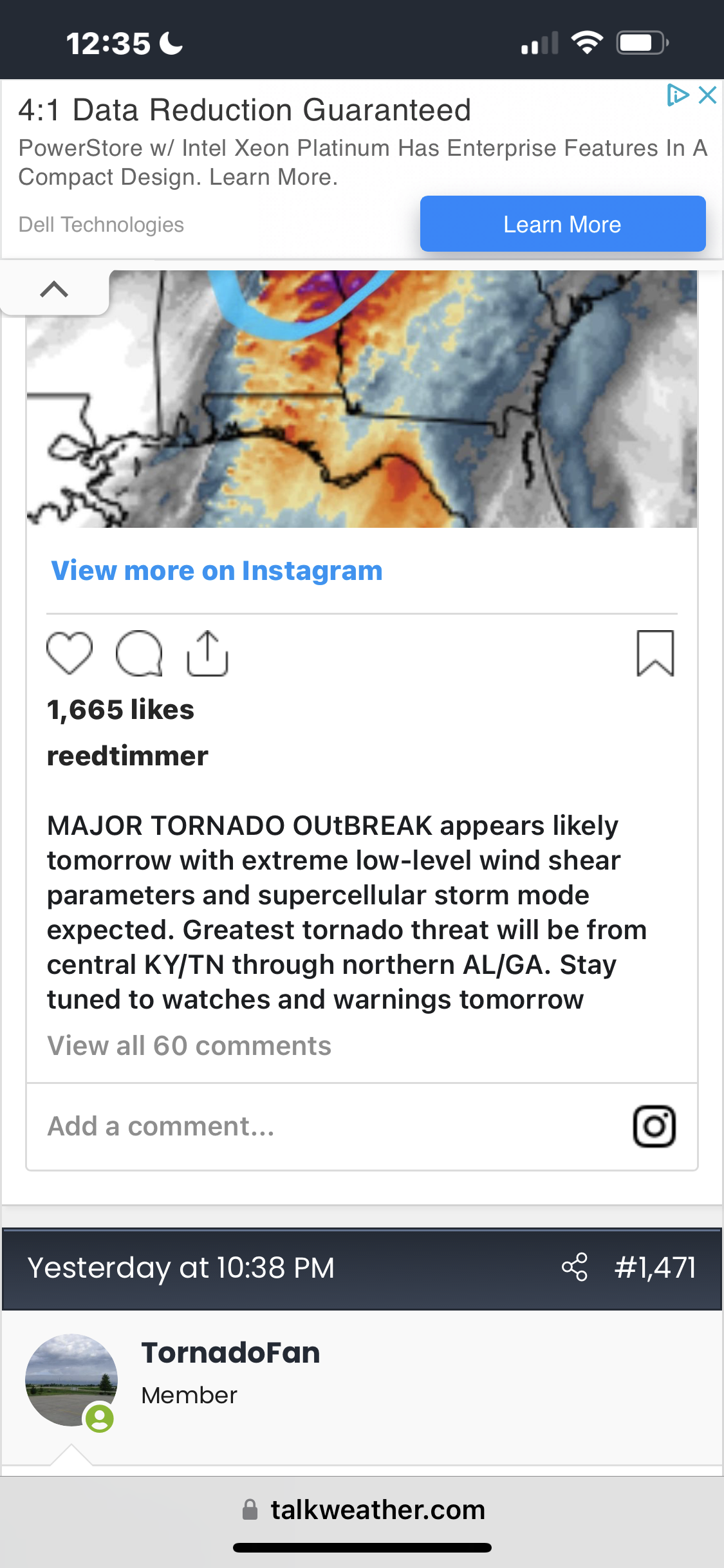
Task: Share forum post #1,471
Action: point(575,1267)
